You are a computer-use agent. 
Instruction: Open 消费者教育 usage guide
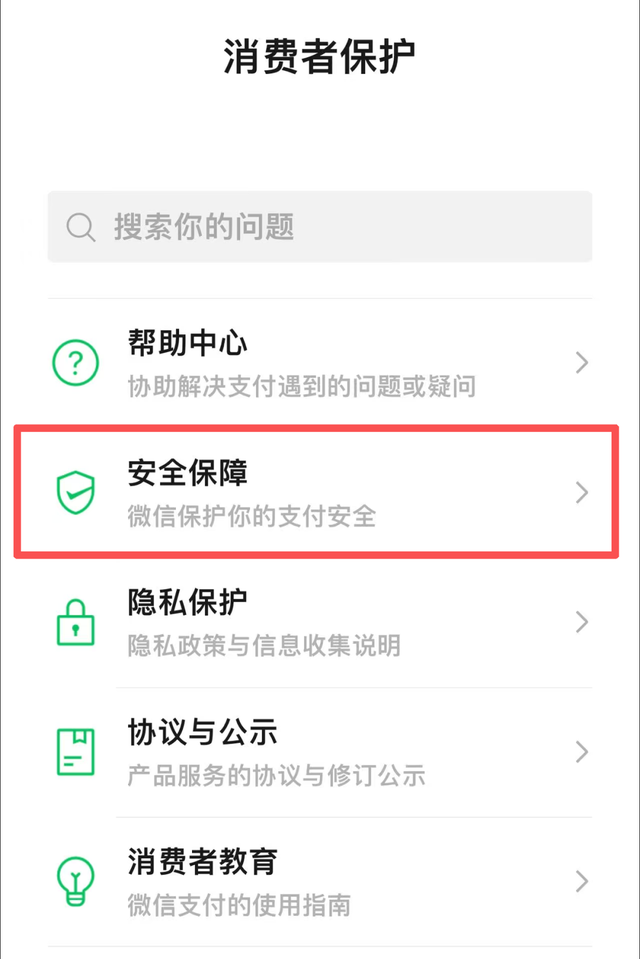click(319, 882)
